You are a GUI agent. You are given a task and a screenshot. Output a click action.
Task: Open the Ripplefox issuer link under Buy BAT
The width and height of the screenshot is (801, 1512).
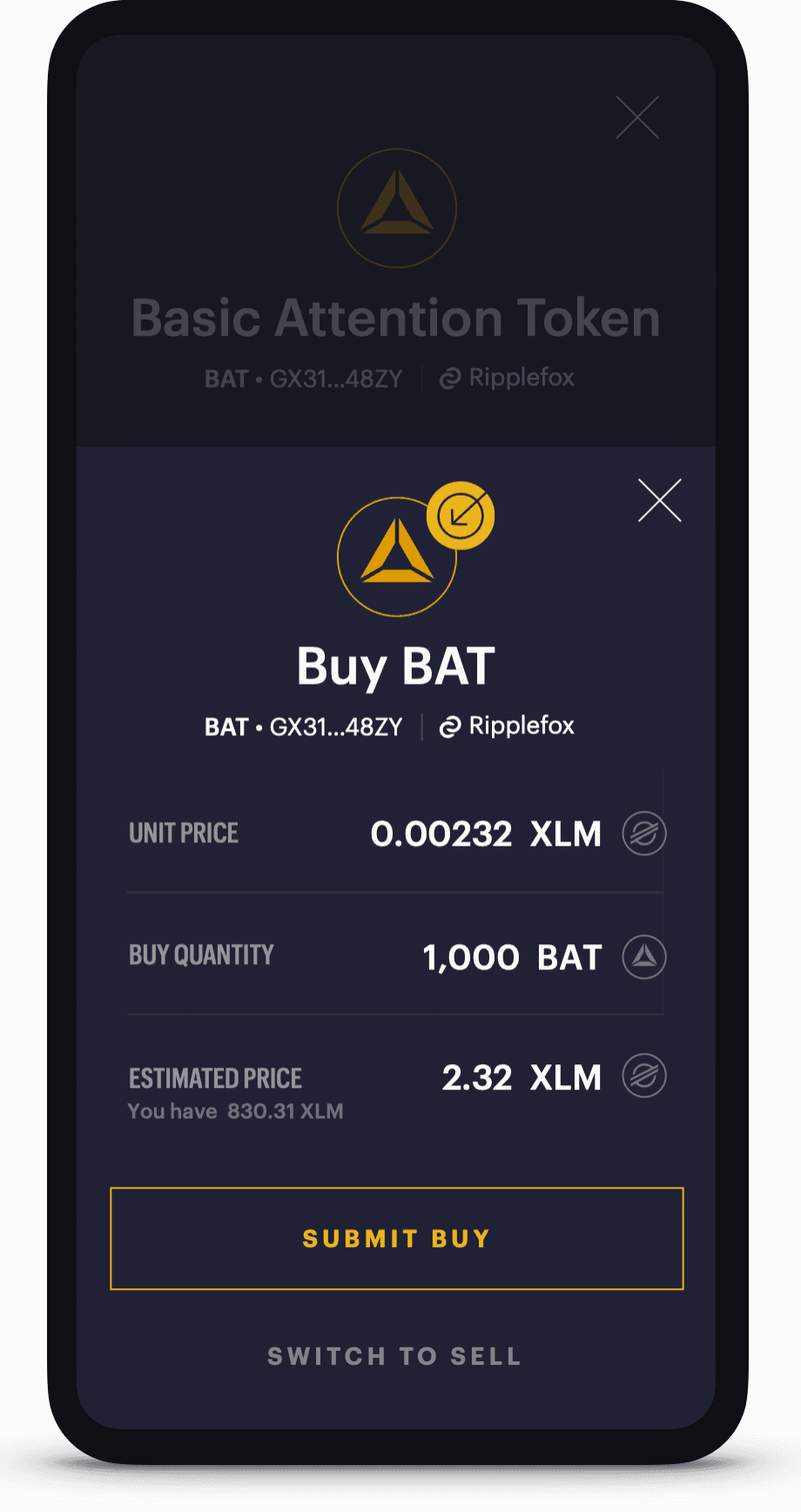pos(508,726)
